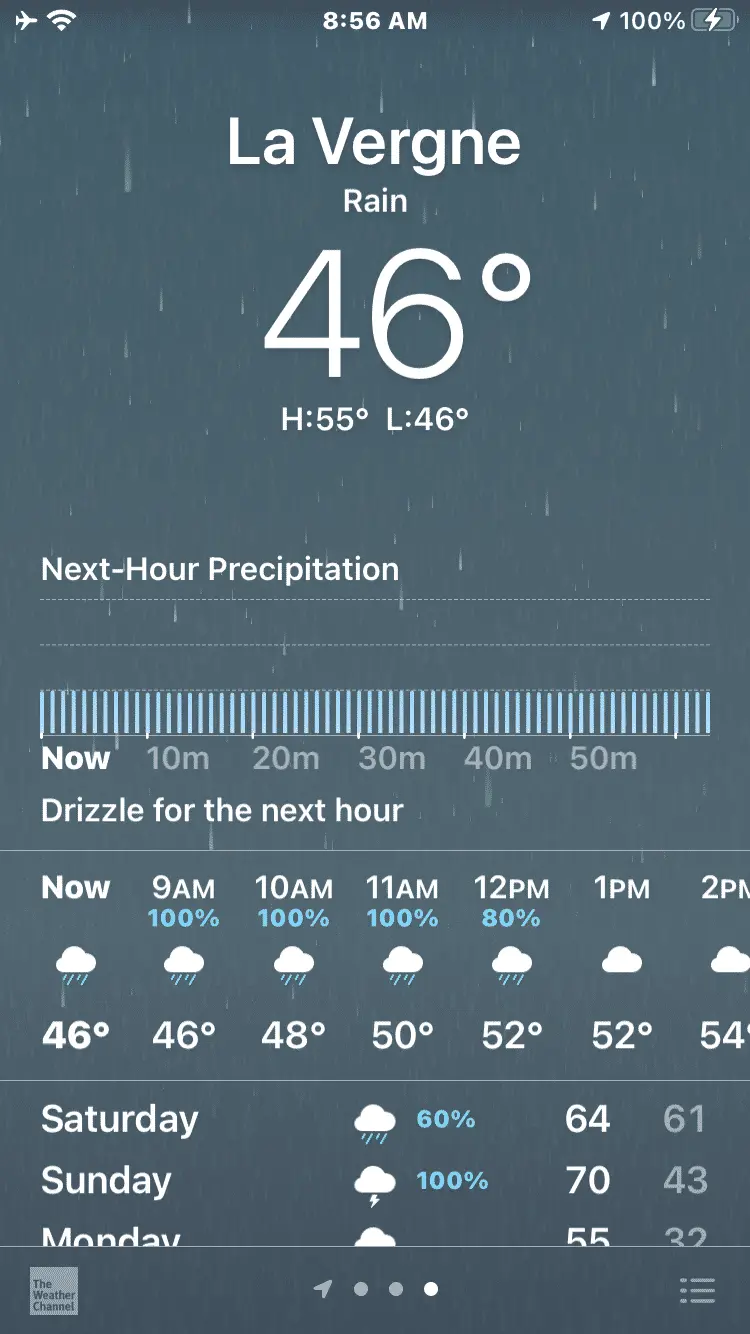The height and width of the screenshot is (1334, 750).
Task: Open the city list menu
Action: pyautogui.click(x=697, y=1291)
